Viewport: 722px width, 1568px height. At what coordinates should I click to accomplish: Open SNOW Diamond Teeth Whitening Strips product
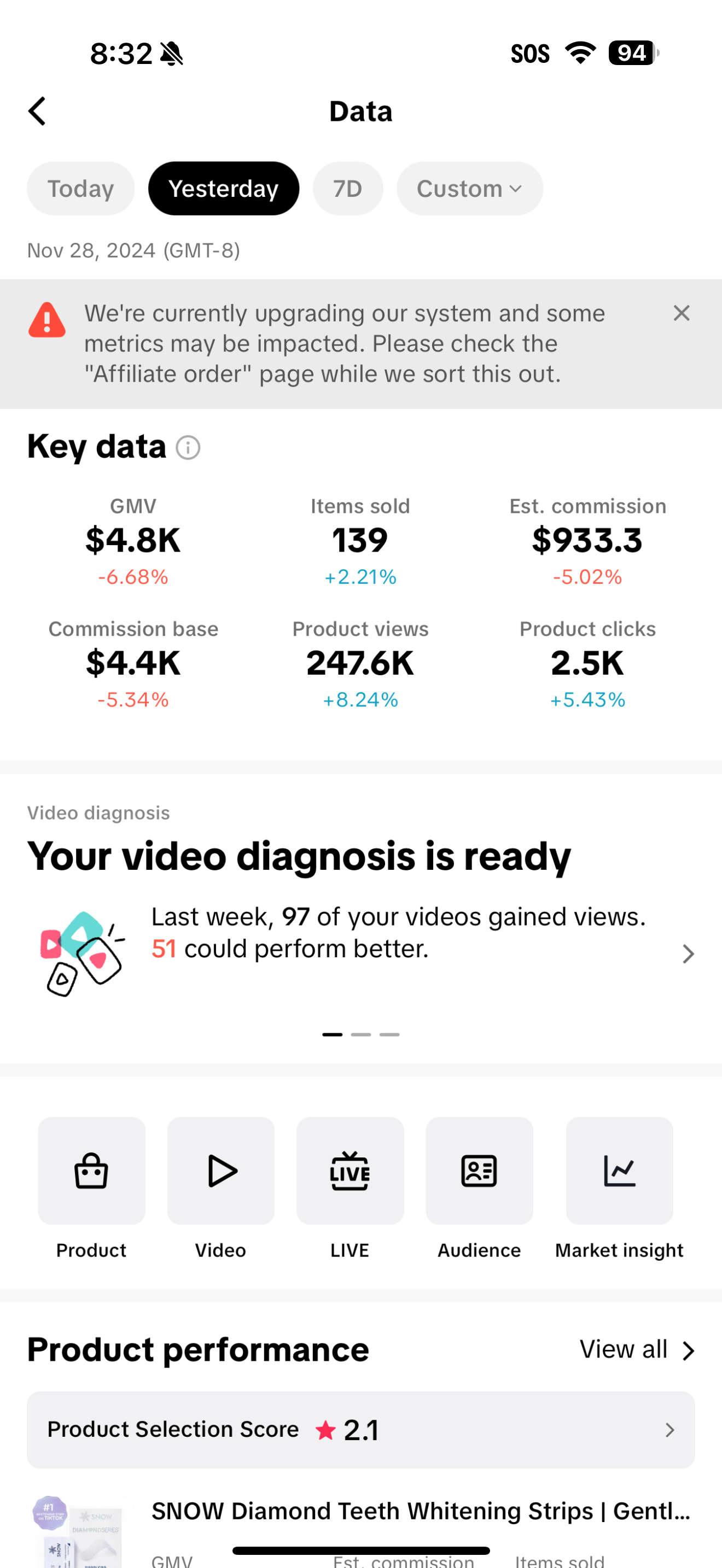(420, 1511)
